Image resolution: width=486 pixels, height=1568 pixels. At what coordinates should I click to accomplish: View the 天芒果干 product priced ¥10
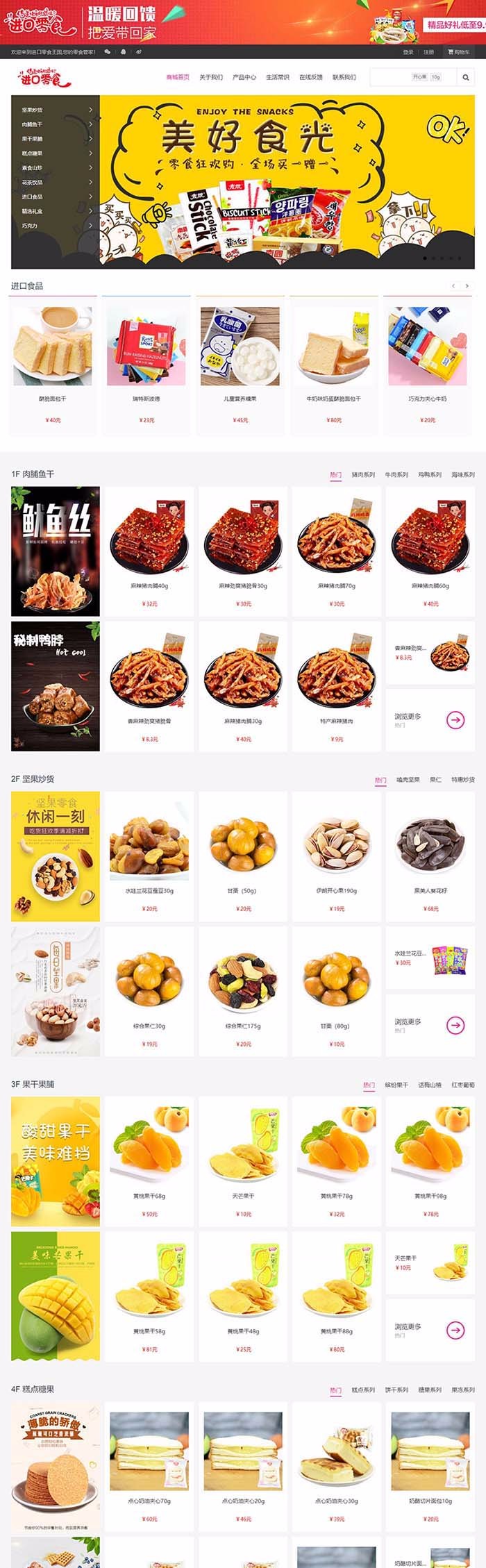coord(242,1161)
